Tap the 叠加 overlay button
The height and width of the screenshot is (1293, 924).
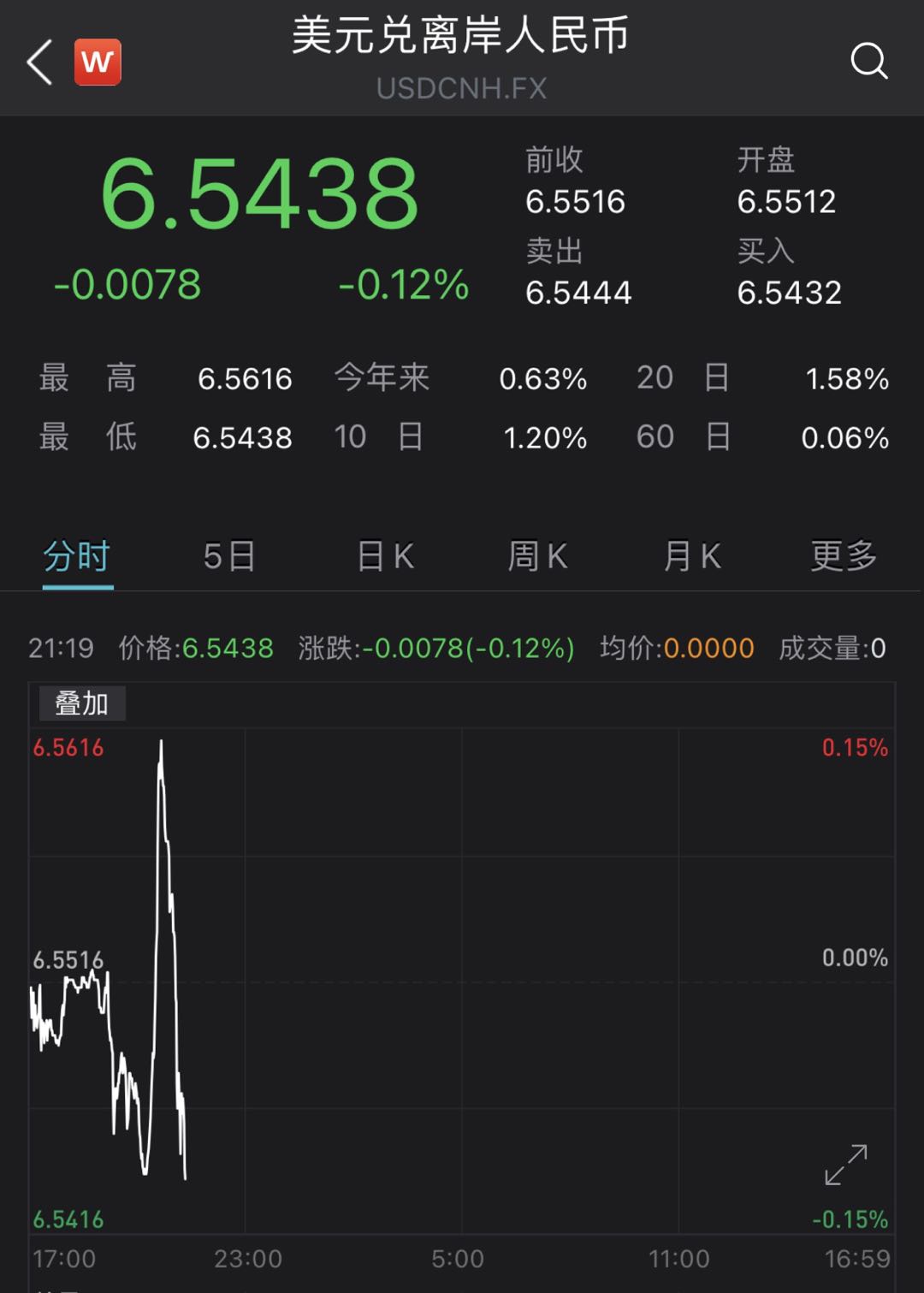click(x=82, y=703)
